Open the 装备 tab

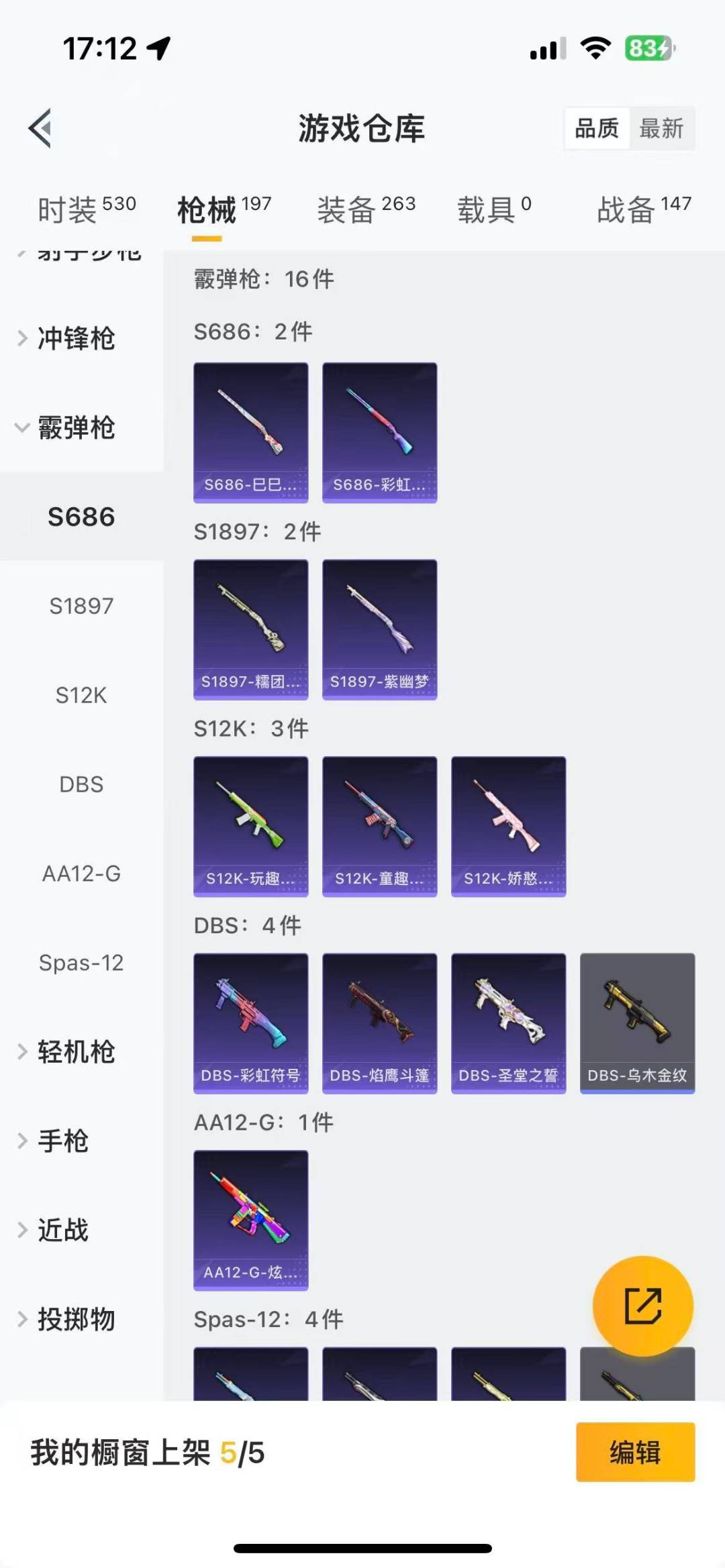[366, 209]
